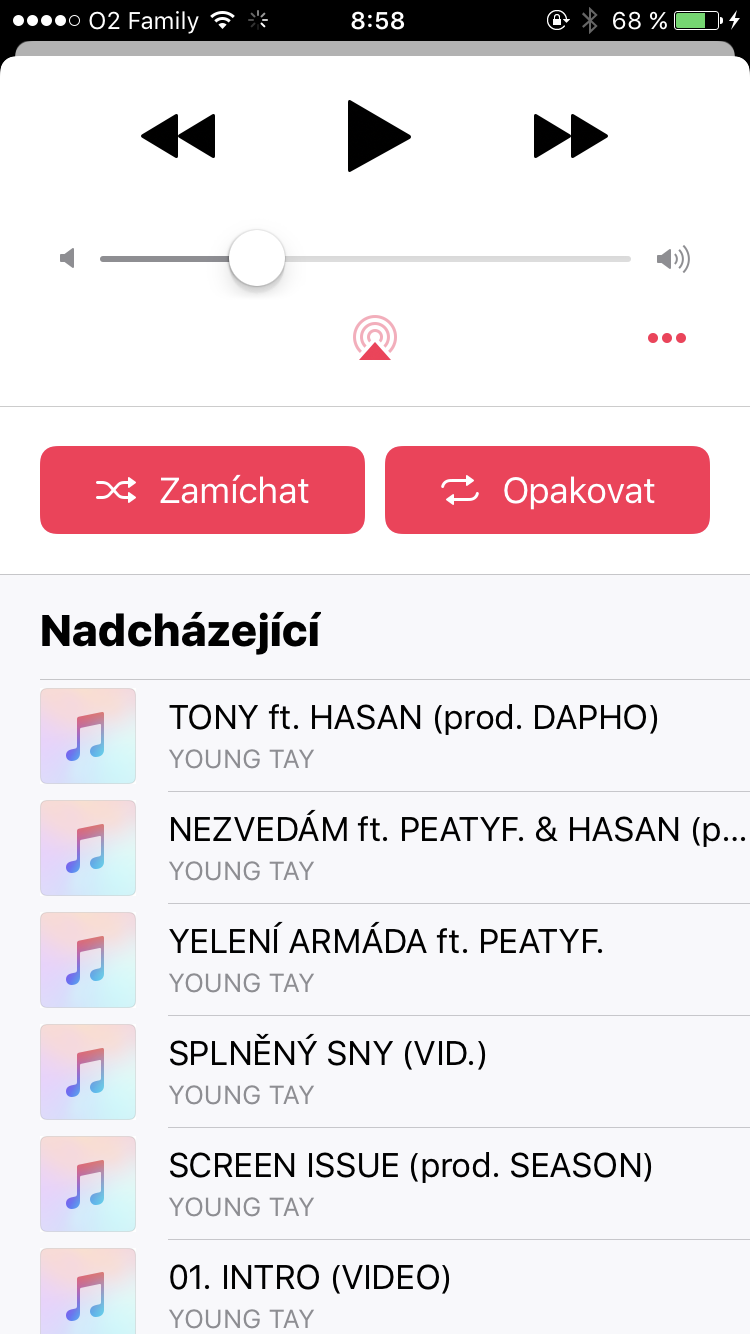Image resolution: width=750 pixels, height=1334 pixels.
Task: Tap the Zamíchat shuffle button
Action: pyautogui.click(x=202, y=490)
